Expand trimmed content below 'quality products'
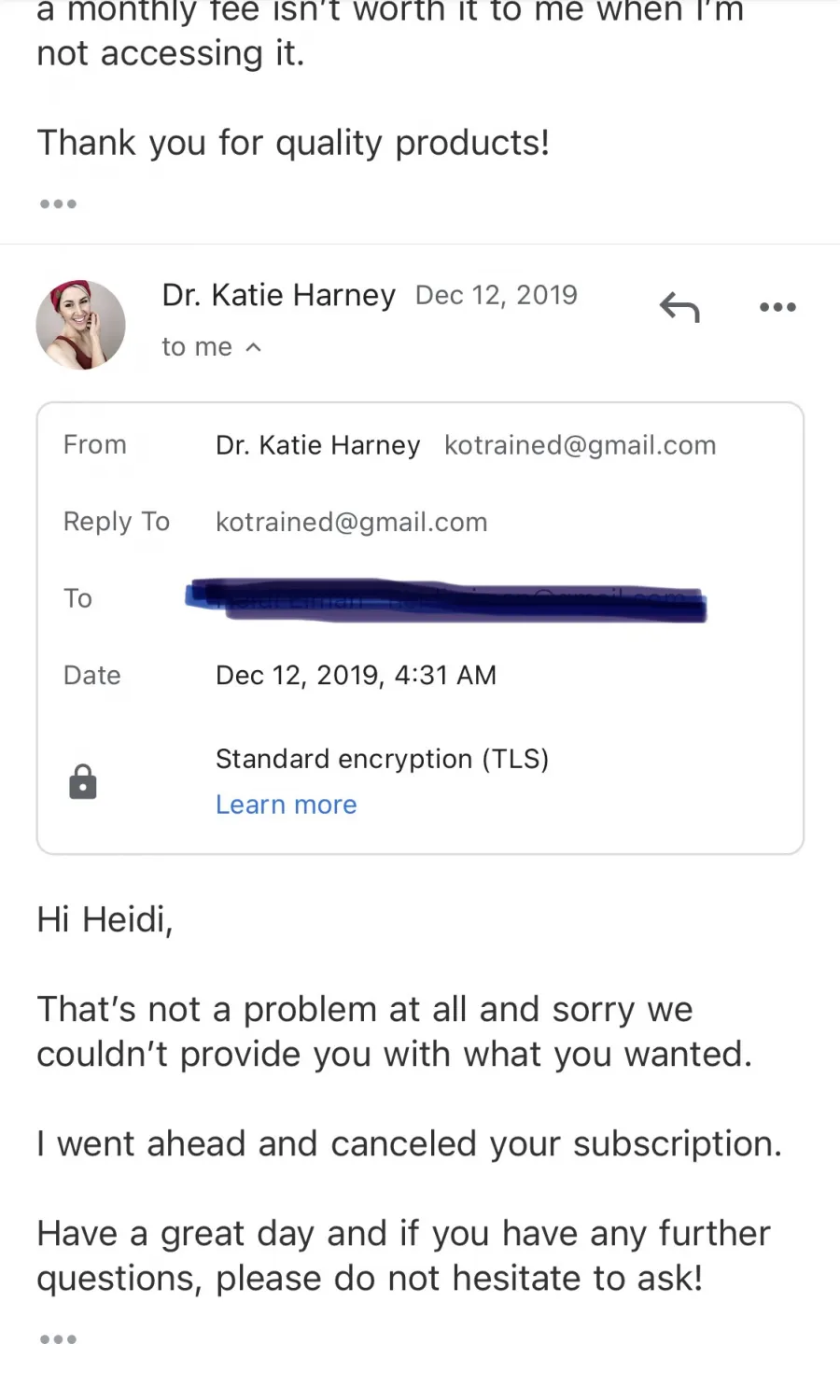 point(58,203)
